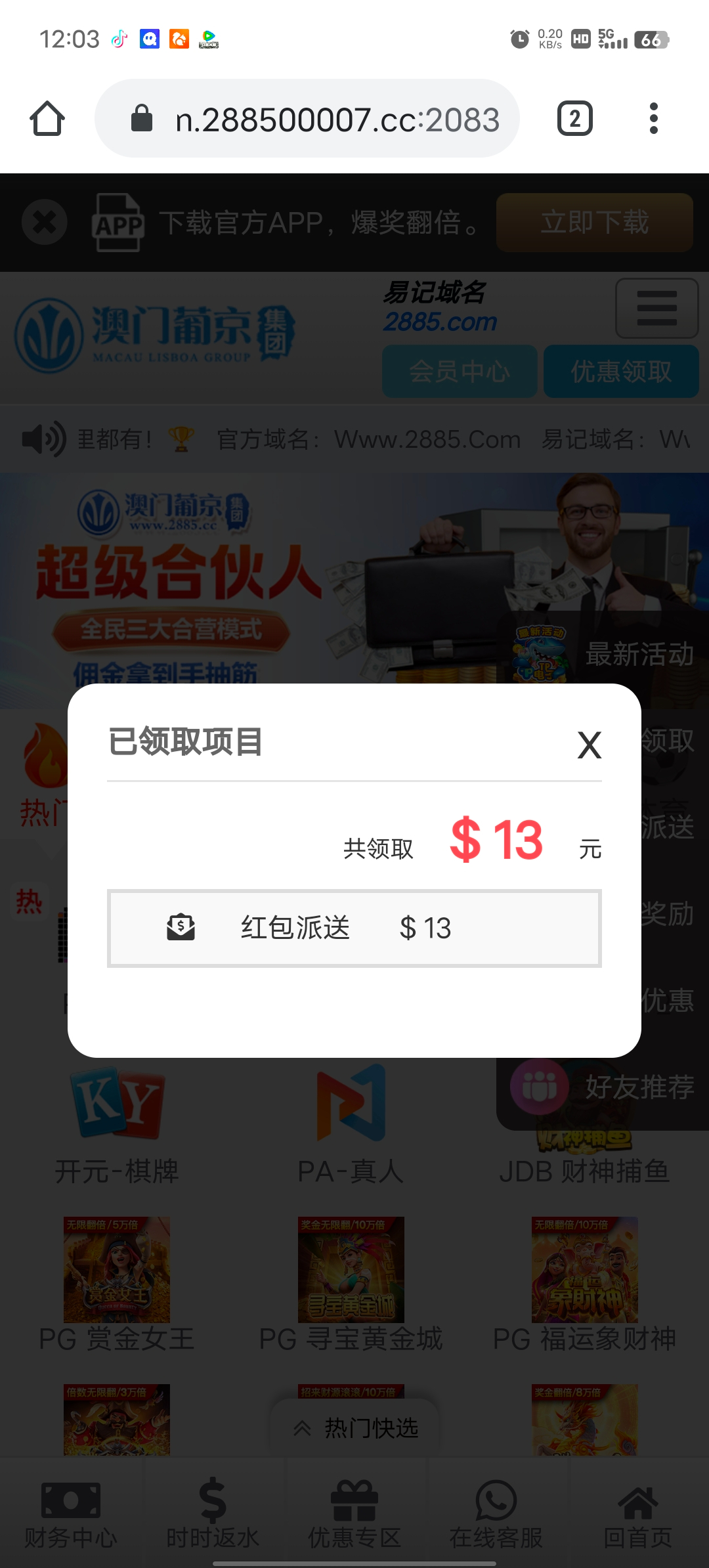Open the browser overflow menu

(653, 119)
